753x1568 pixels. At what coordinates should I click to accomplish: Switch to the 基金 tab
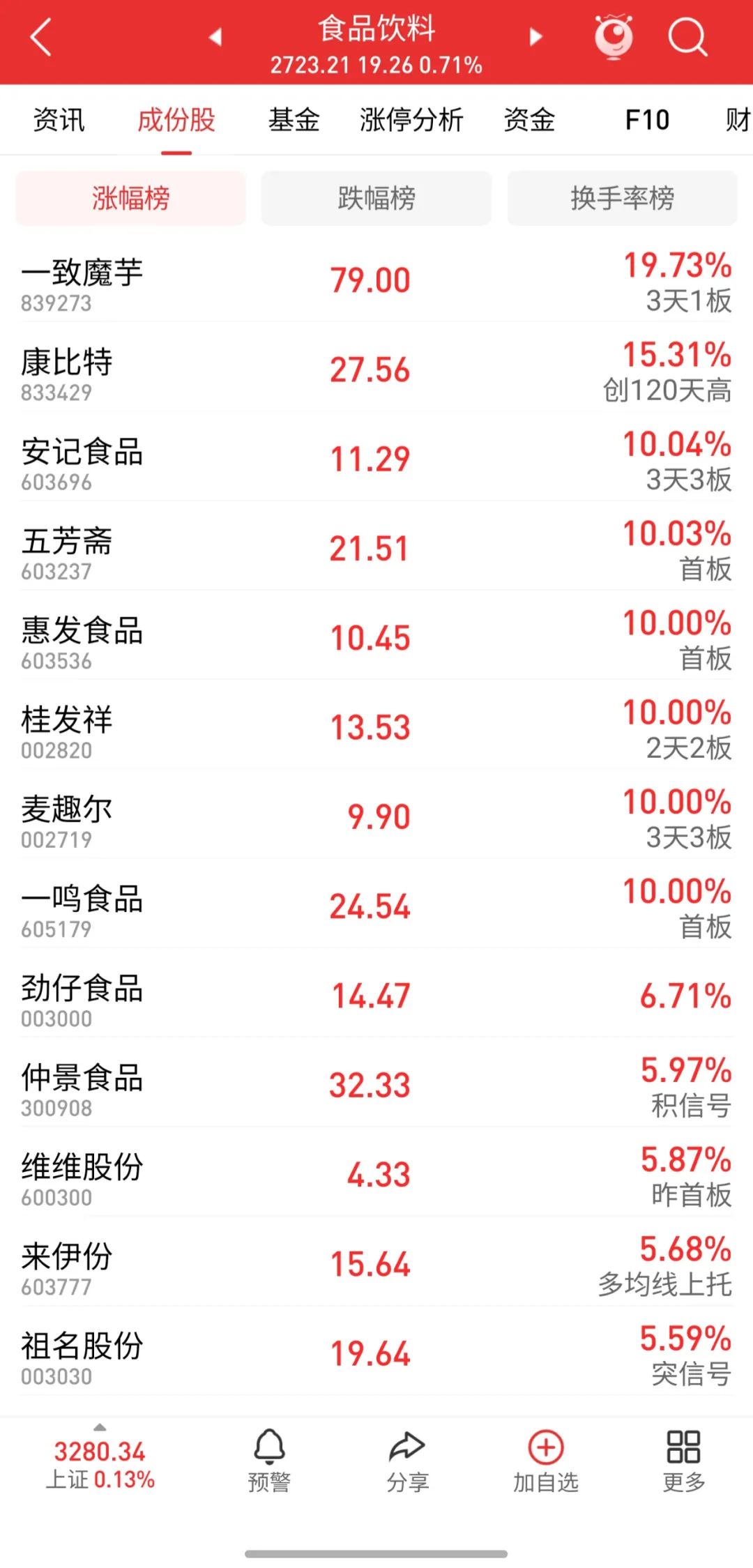tap(294, 120)
